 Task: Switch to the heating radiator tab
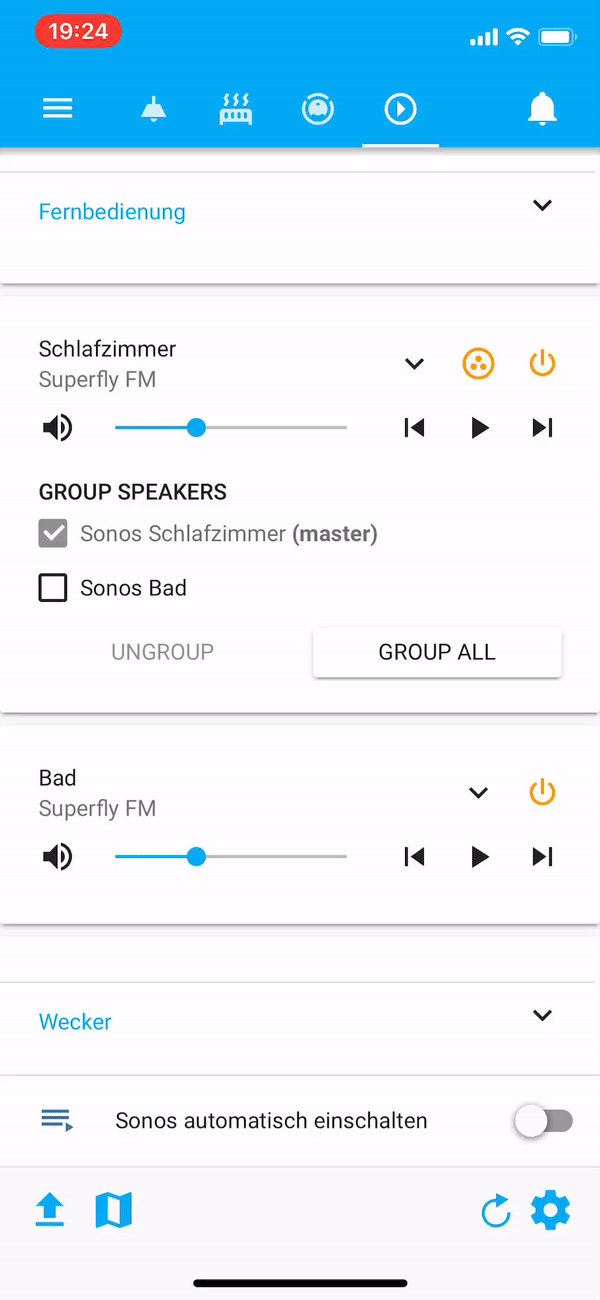tap(236, 108)
